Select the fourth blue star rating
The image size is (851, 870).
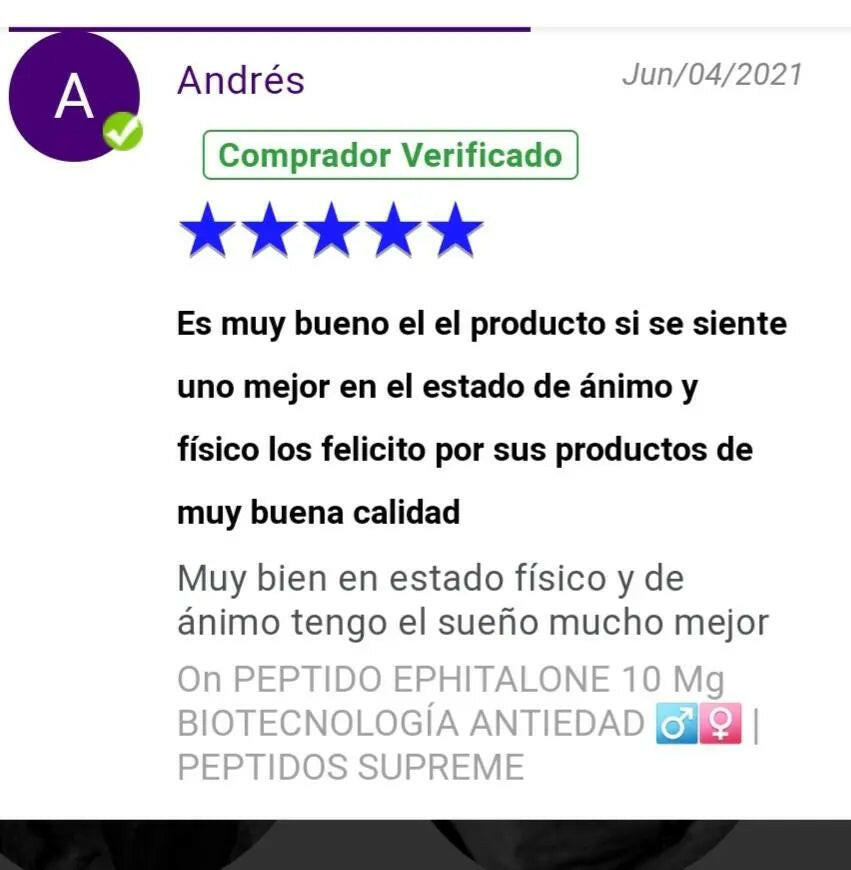tap(394, 228)
